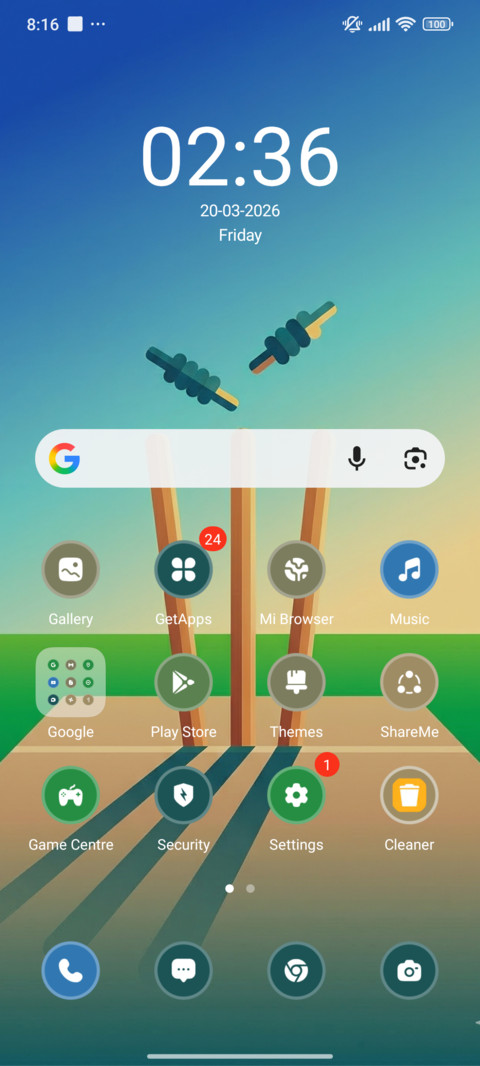Start voice search with the microphone
Screen dimensions: 480x1066
[356, 459]
